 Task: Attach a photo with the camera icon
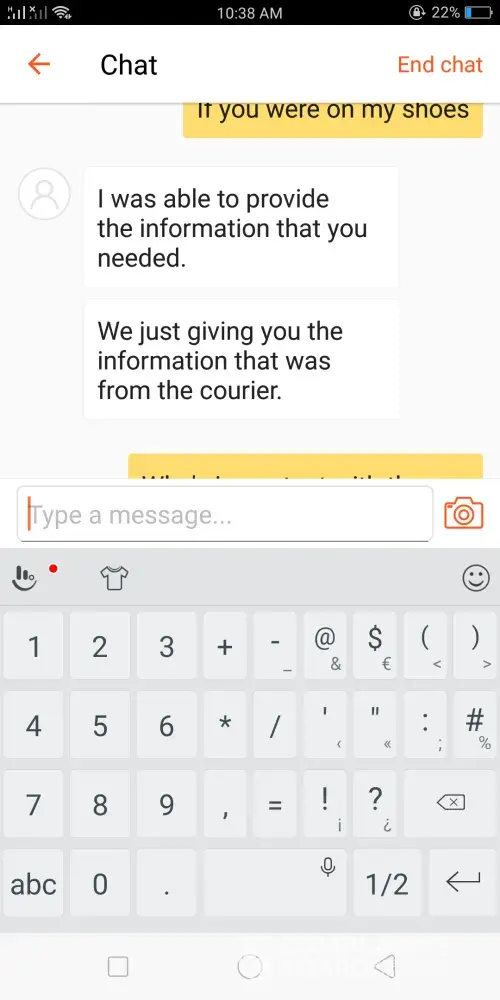pyautogui.click(x=464, y=513)
